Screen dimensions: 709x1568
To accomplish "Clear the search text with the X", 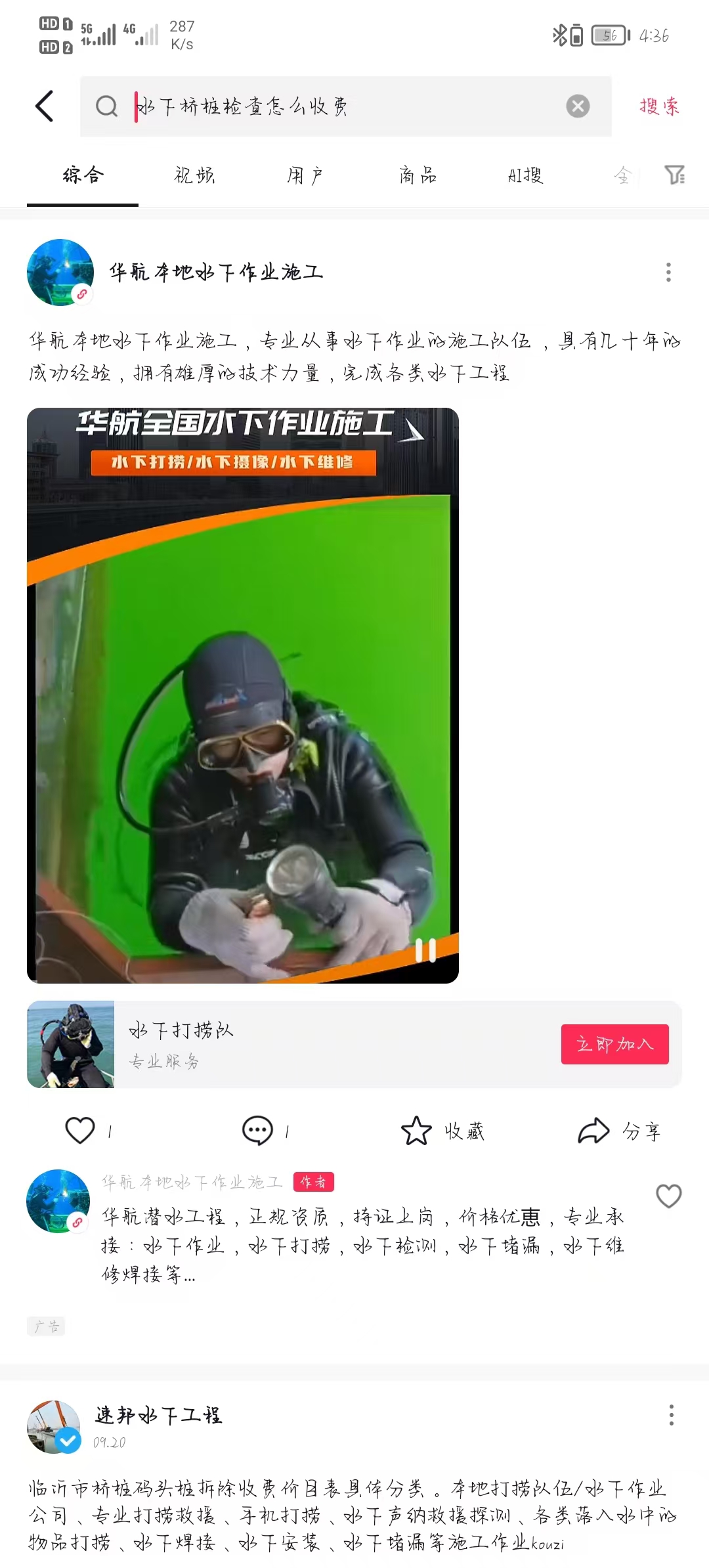I will 578,106.
